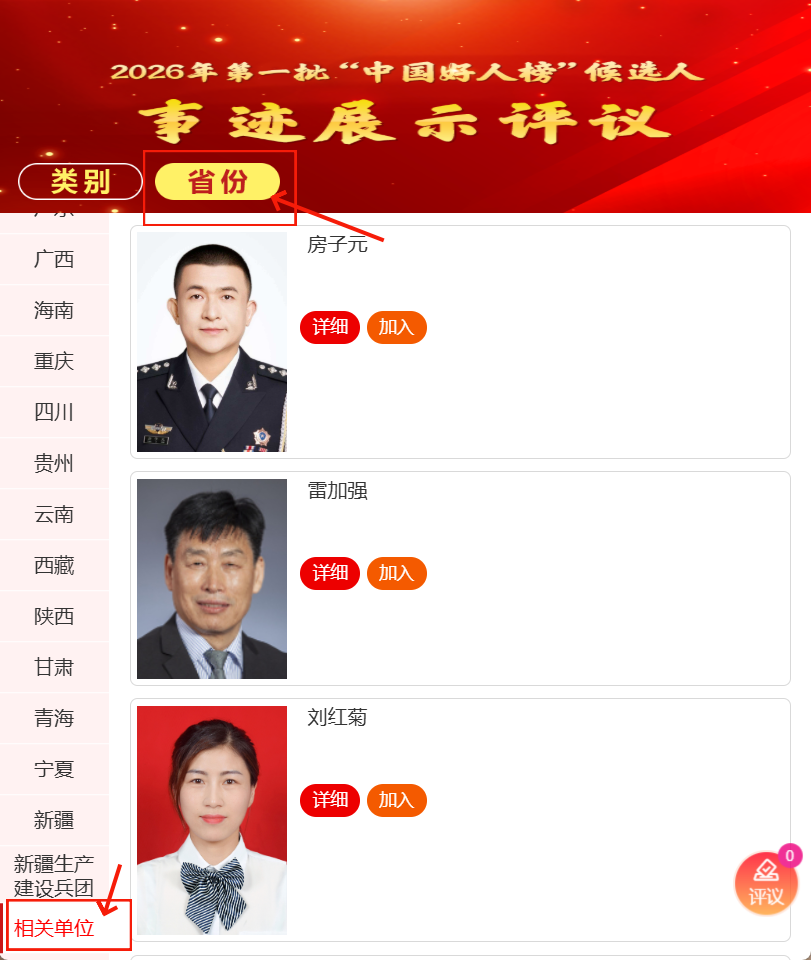Screen dimensions: 811x960
Task: View 详细 details for 雷加强
Action: [x=329, y=573]
